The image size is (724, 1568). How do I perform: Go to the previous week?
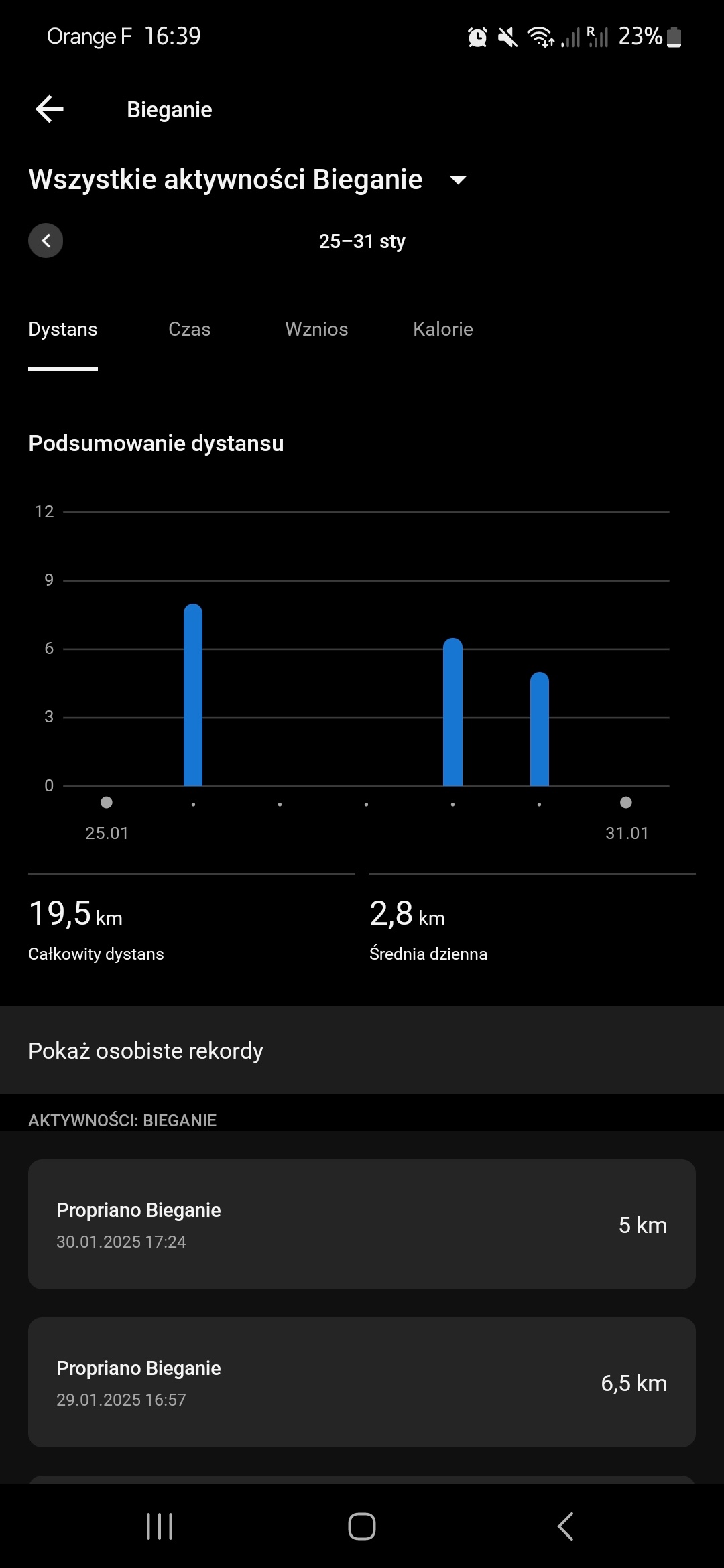[46, 241]
